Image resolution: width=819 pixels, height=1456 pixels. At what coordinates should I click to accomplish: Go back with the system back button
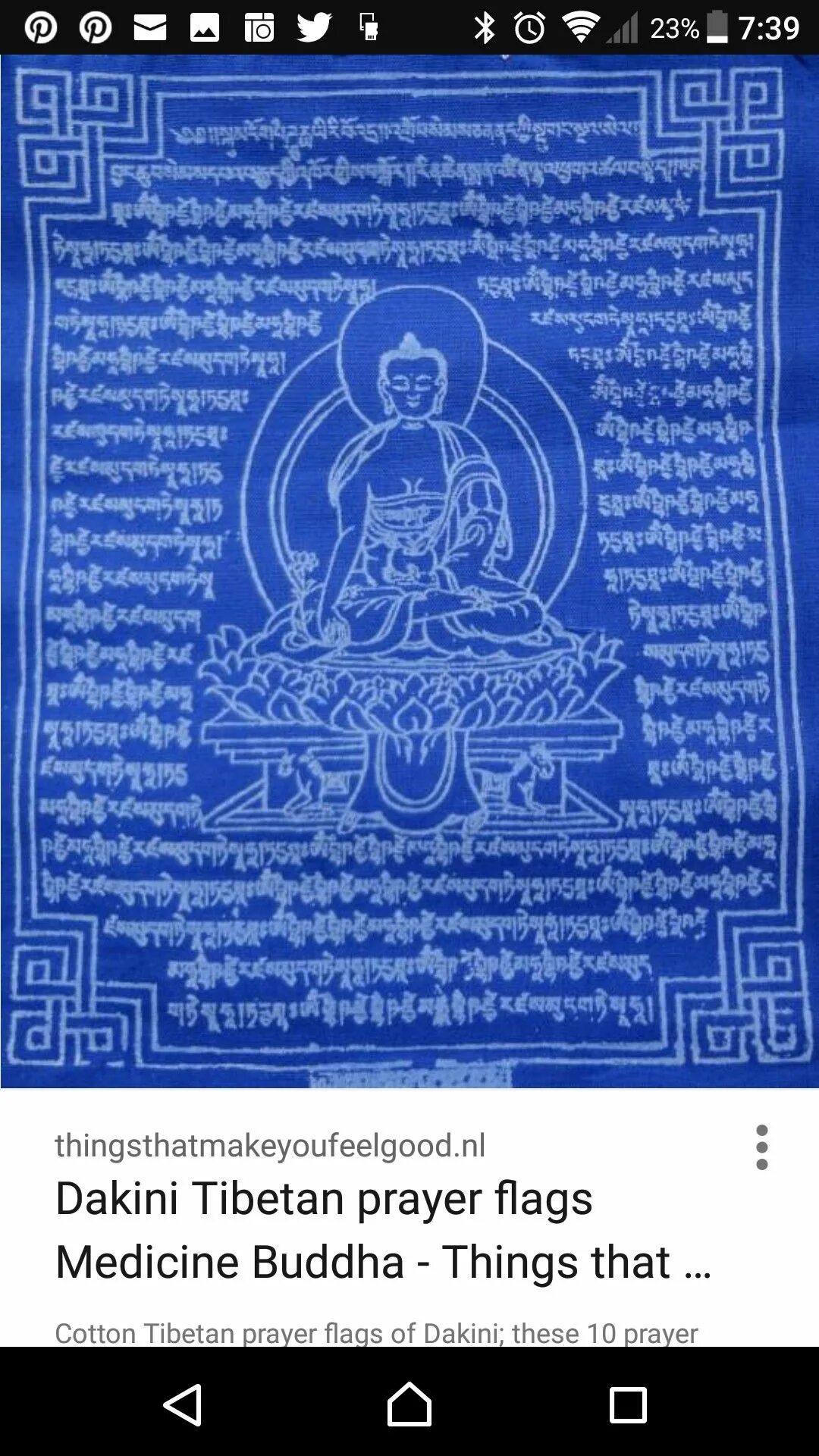[183, 1404]
